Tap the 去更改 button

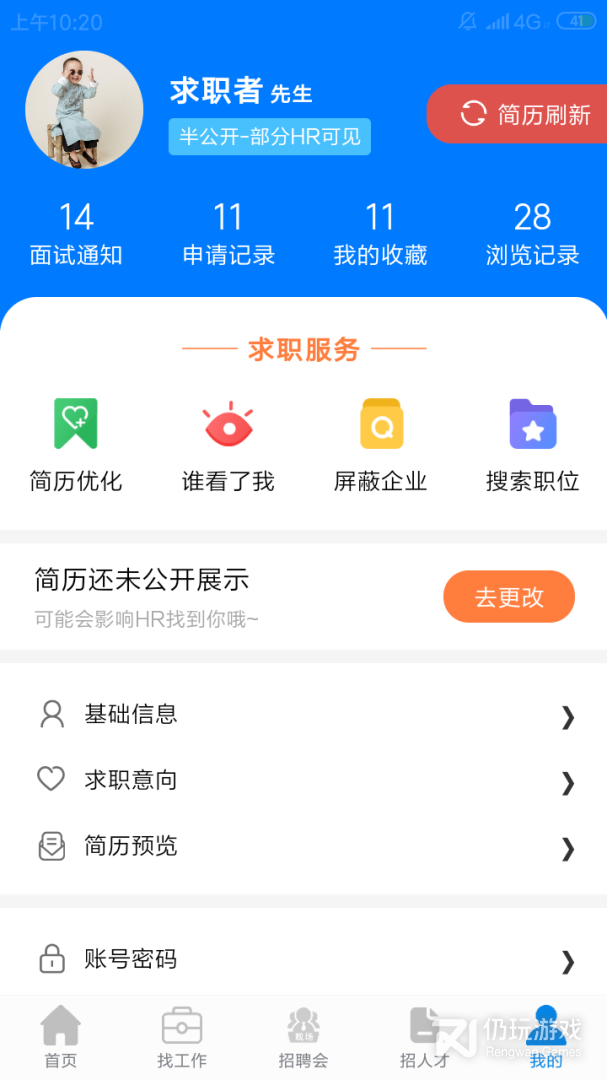(509, 597)
